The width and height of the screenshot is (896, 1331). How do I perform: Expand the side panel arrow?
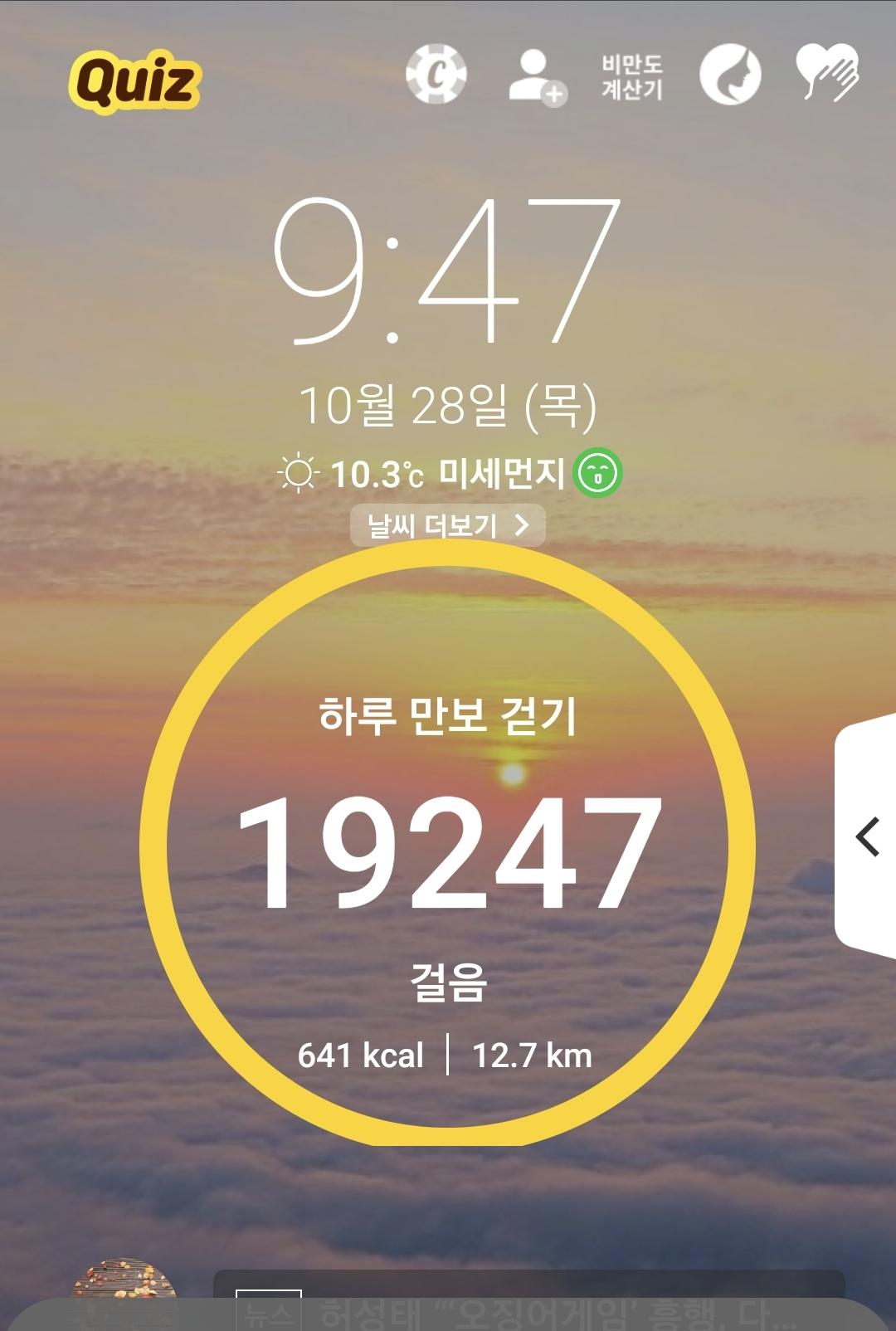click(x=867, y=836)
